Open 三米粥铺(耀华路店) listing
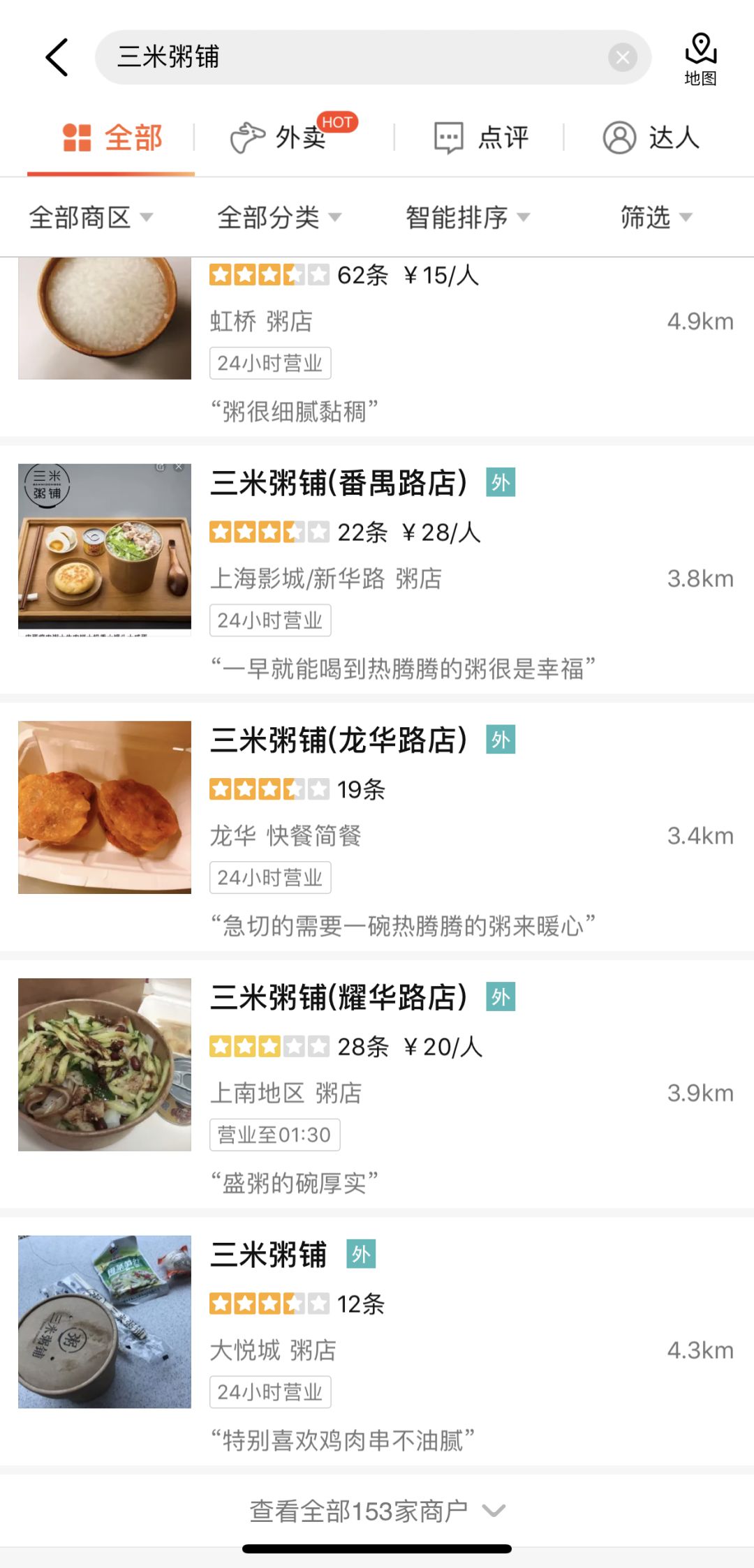This screenshot has height=1568, width=754. pos(339,998)
